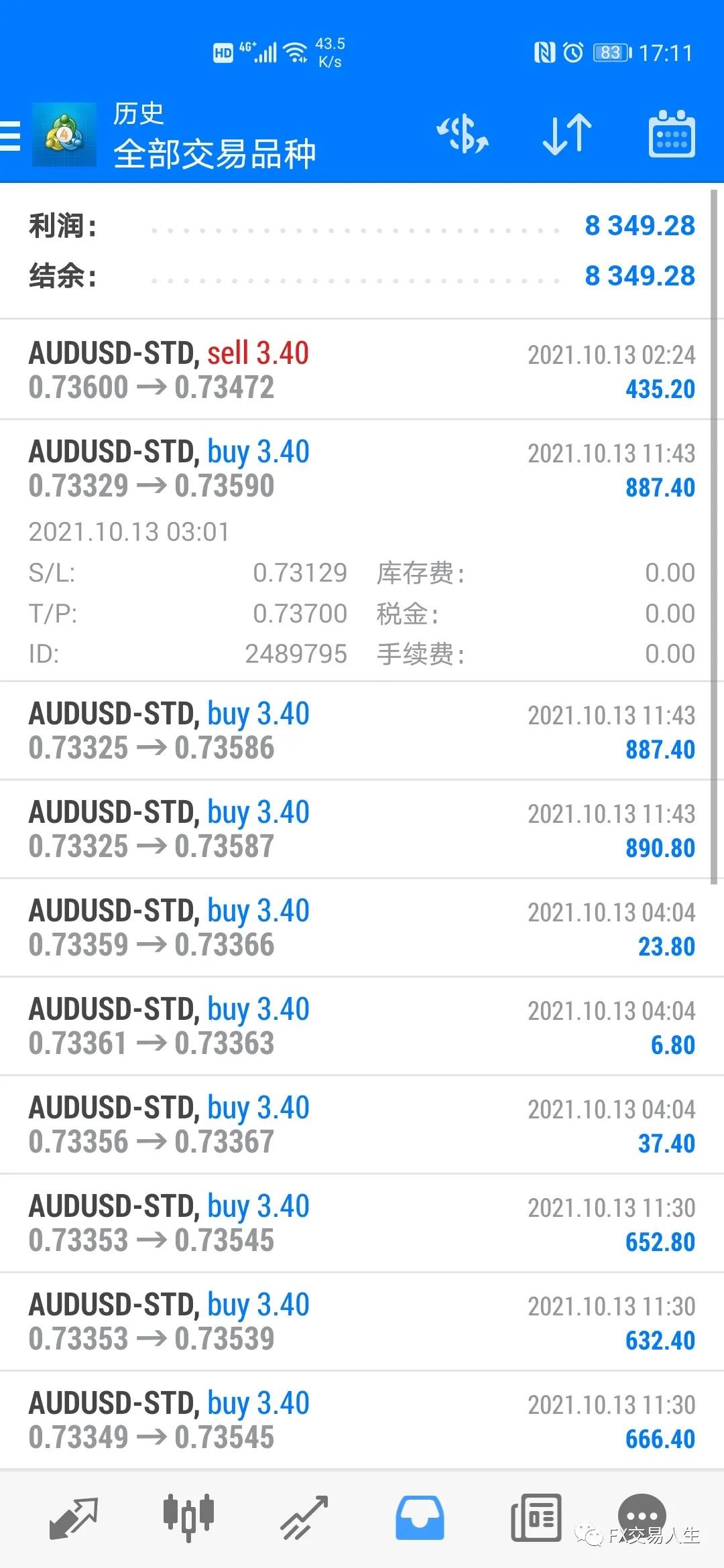Open the side drawer menu

[x=11, y=136]
